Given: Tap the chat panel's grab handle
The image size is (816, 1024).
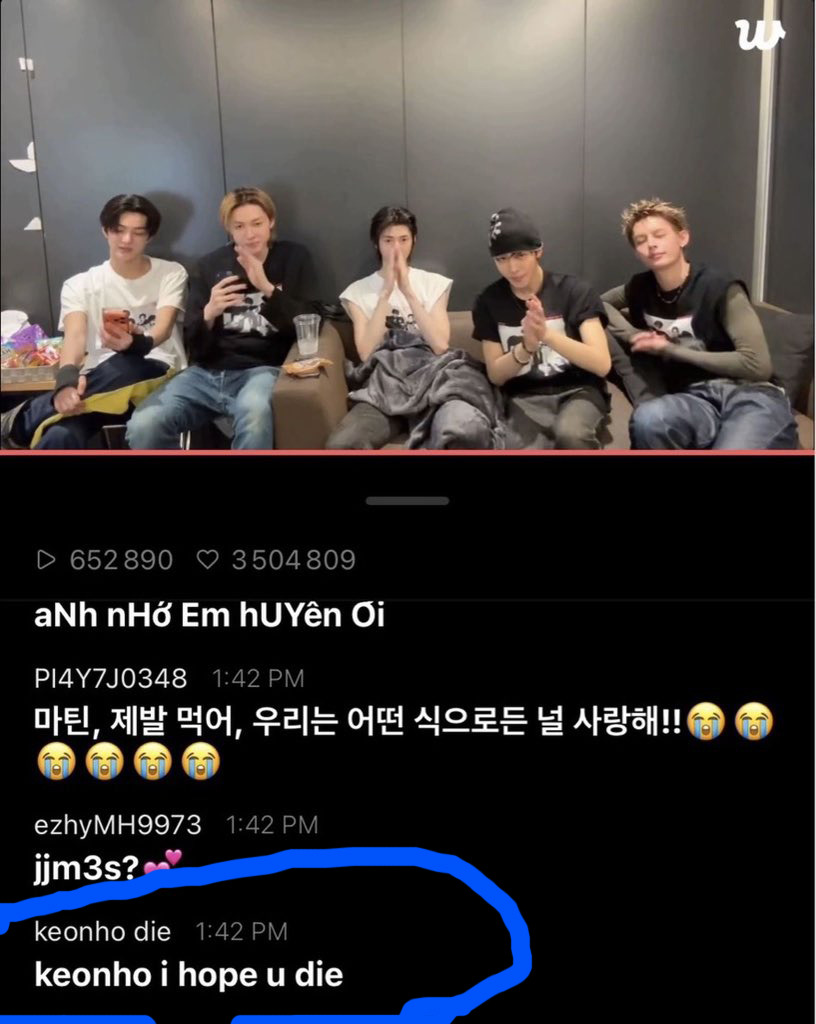Looking at the screenshot, I should click(x=407, y=501).
